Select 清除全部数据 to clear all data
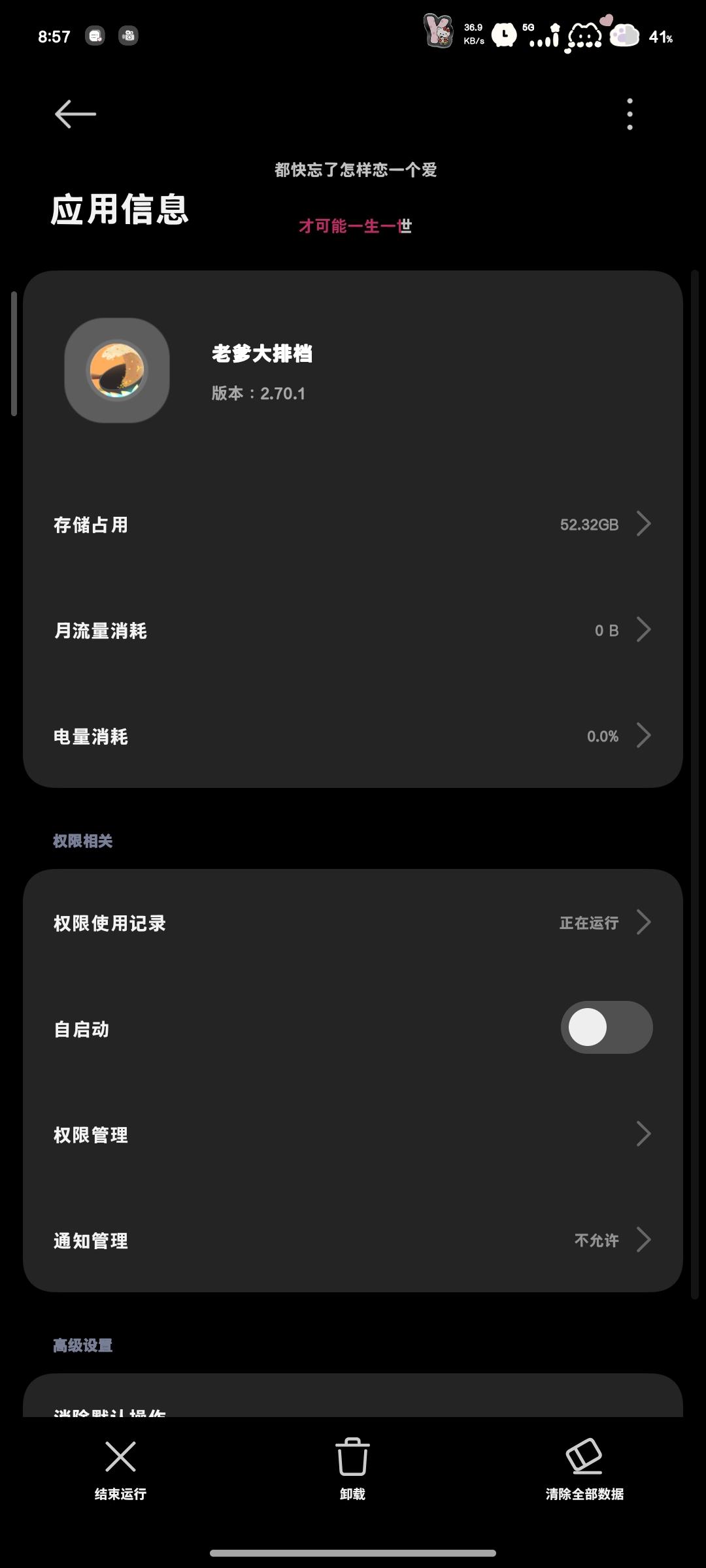706x1568 pixels. coord(584,1467)
